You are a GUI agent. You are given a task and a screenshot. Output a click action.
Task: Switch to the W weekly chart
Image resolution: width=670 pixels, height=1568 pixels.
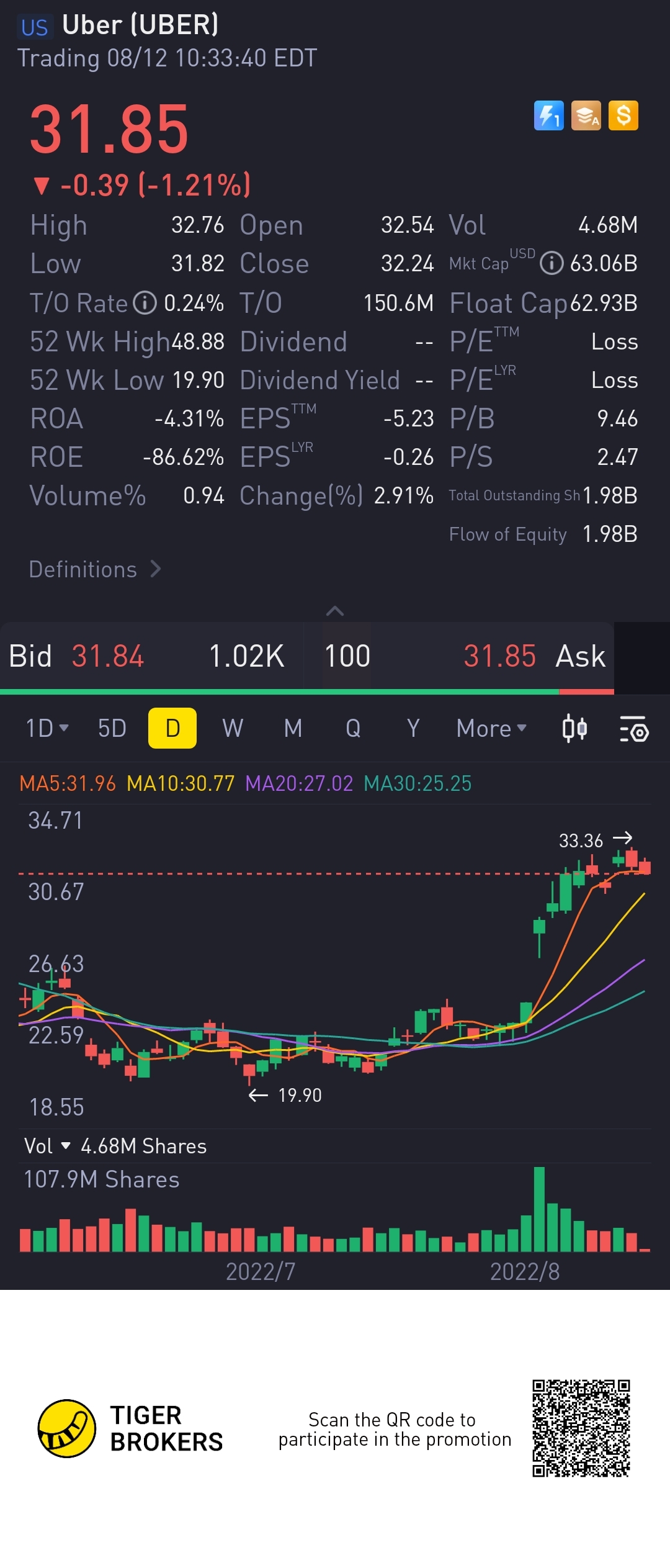click(233, 728)
